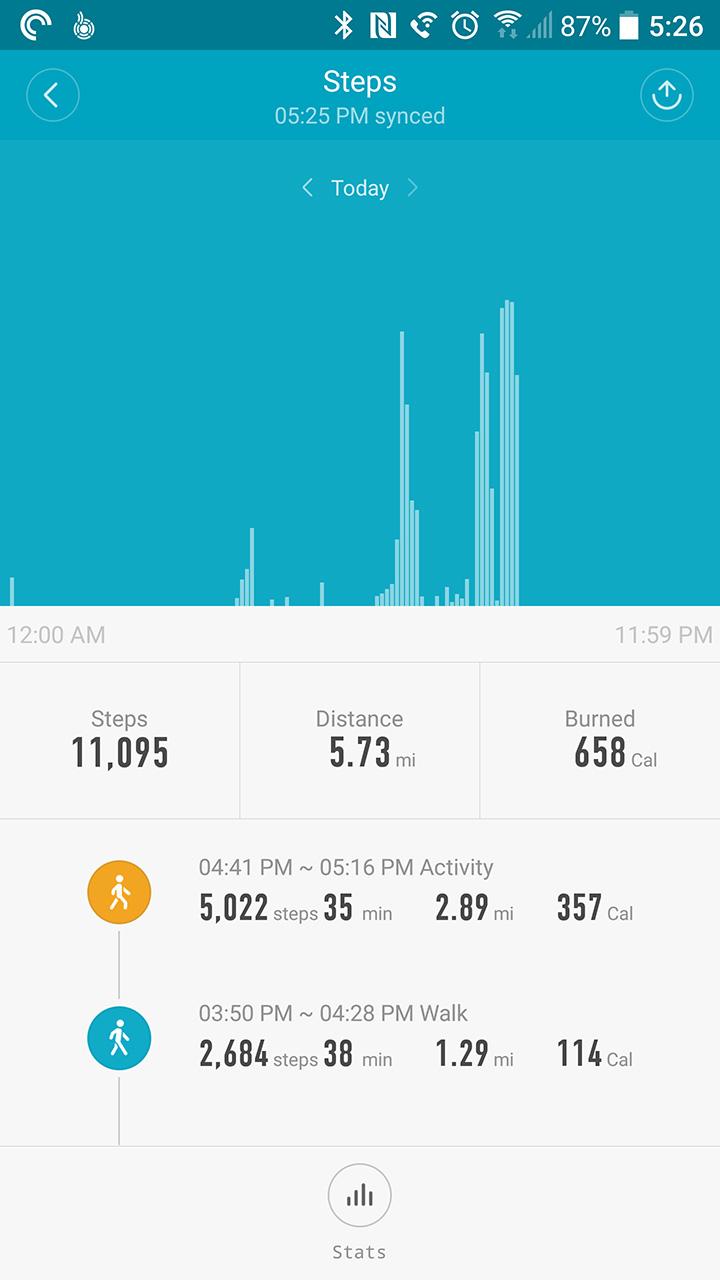
Task: Go back using the top-left arrow
Action: click(x=52, y=96)
